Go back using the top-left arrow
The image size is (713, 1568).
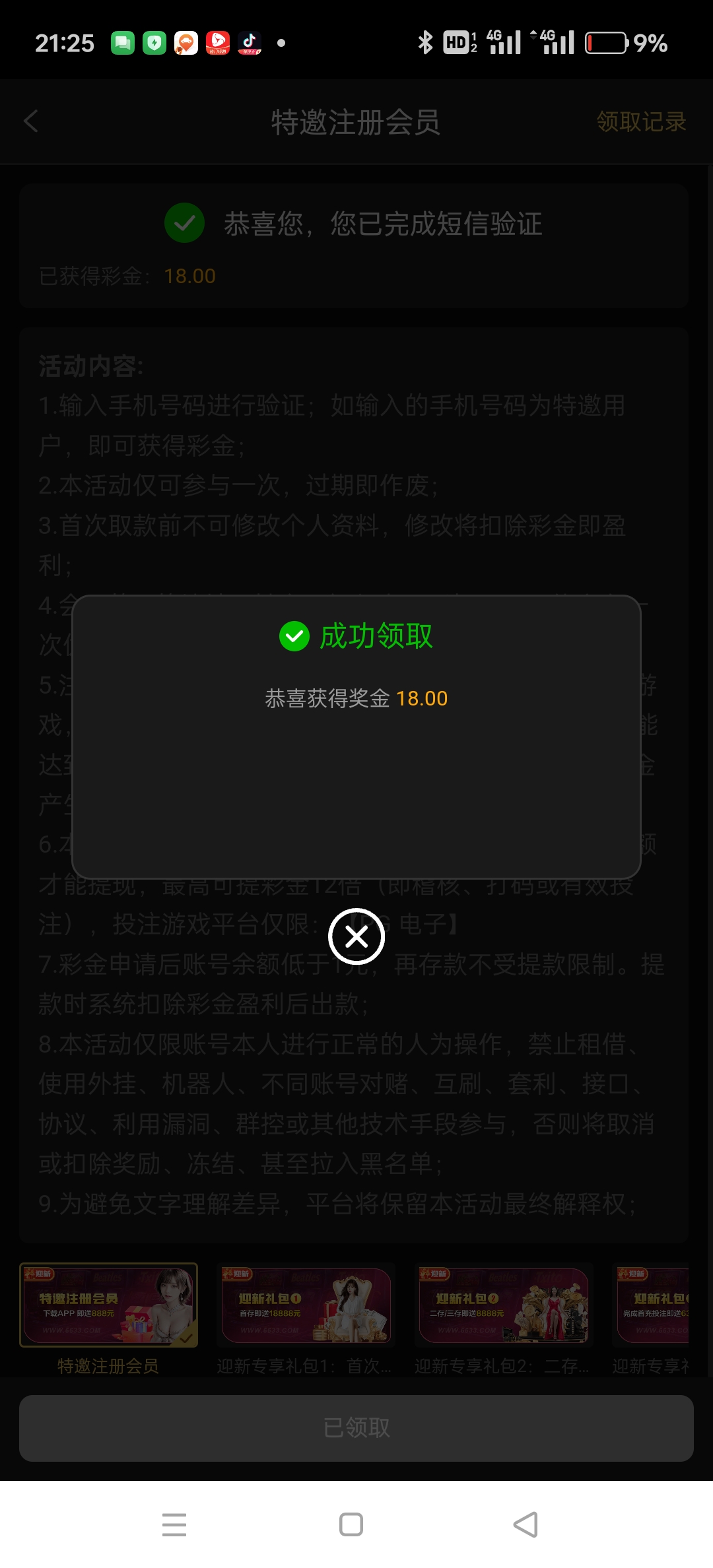(31, 121)
